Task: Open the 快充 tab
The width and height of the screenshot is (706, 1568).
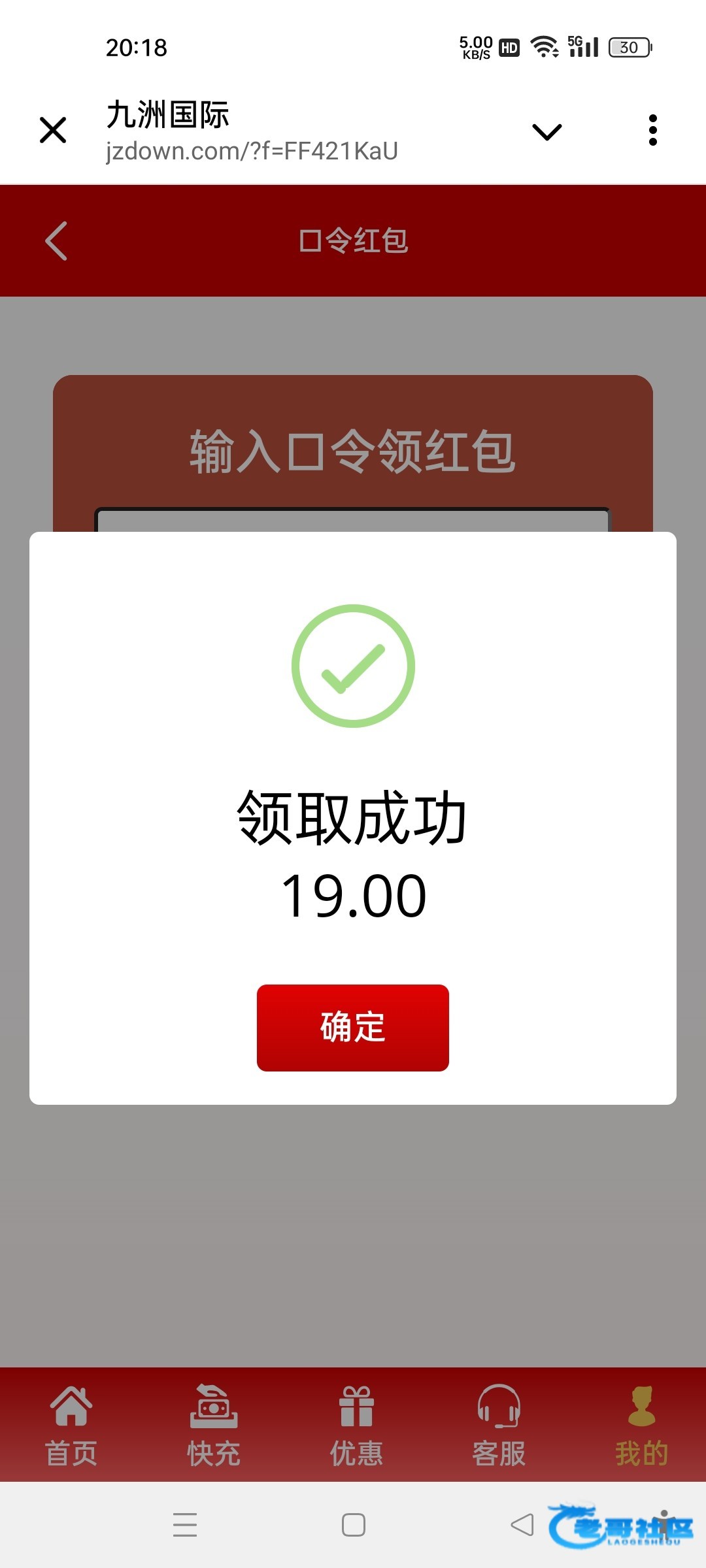Action: [x=213, y=1426]
